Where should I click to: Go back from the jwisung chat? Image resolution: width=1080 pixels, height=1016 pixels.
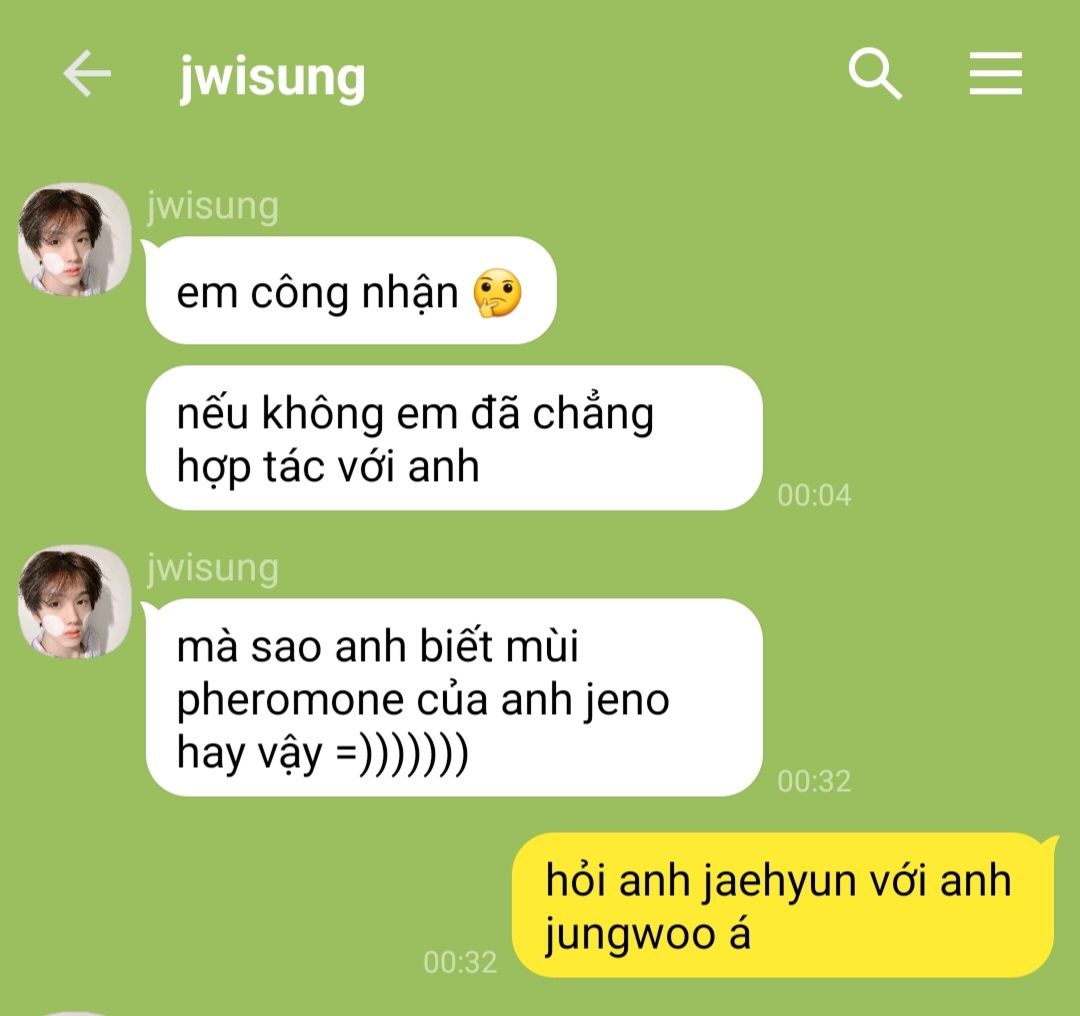(87, 76)
